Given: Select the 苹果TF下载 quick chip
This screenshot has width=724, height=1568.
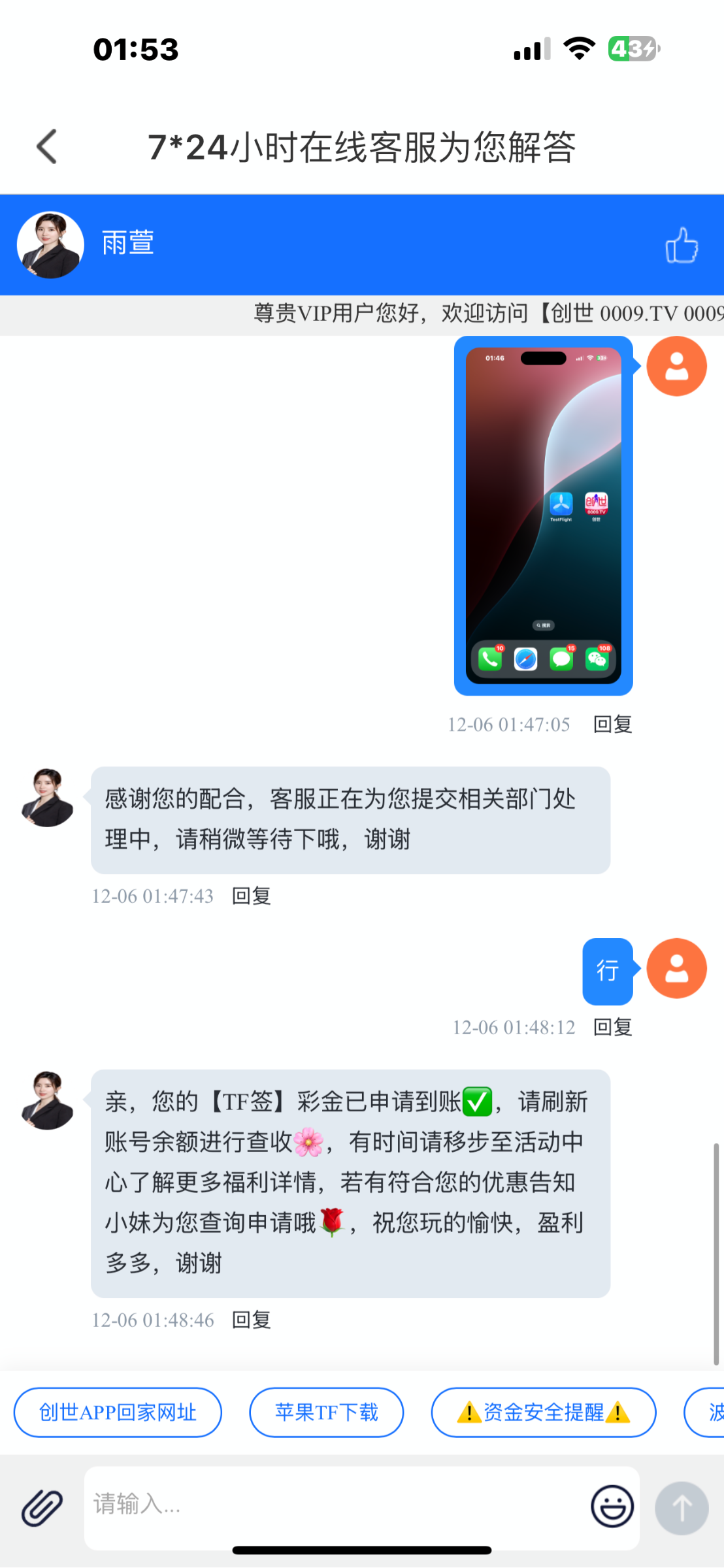Looking at the screenshot, I should 326,1413.
